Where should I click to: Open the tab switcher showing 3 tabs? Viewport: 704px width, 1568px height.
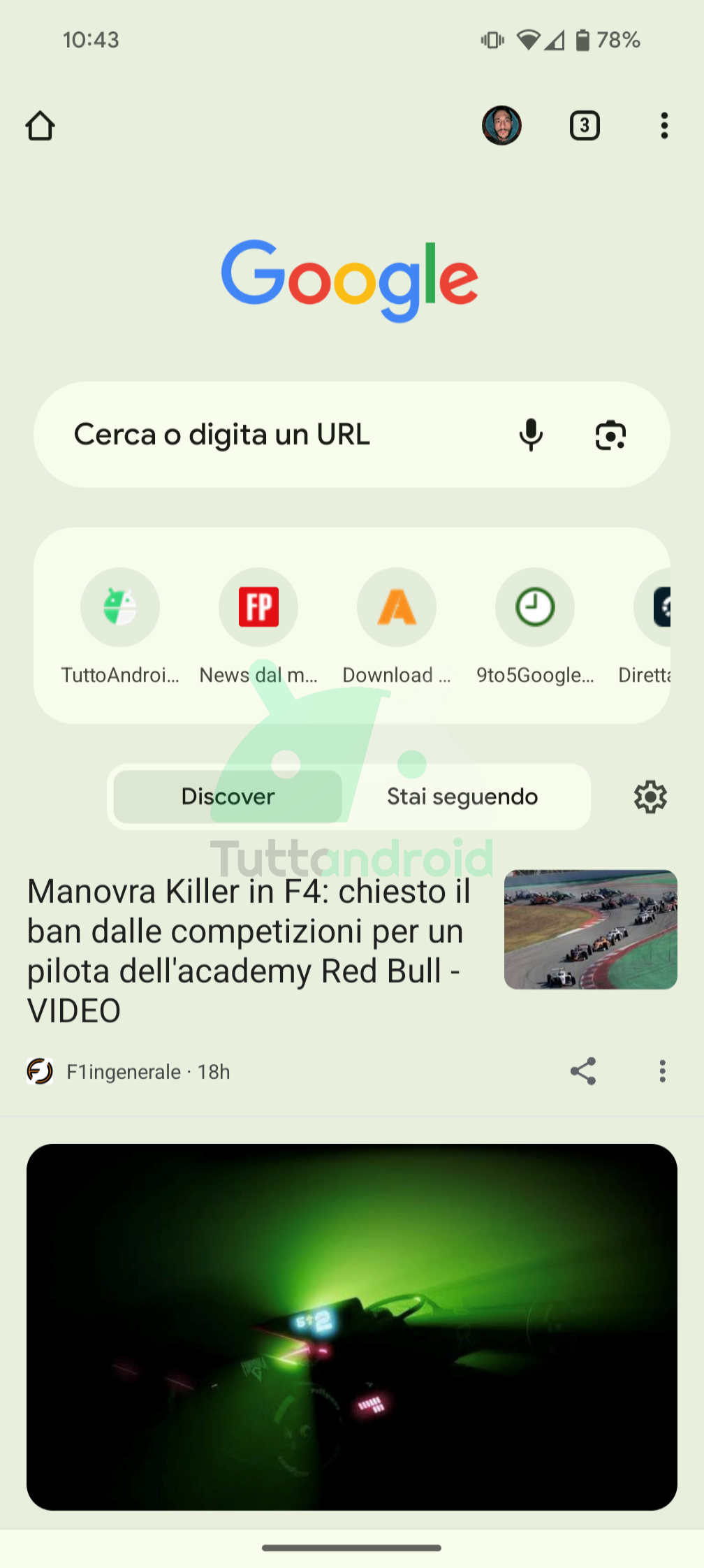click(585, 126)
